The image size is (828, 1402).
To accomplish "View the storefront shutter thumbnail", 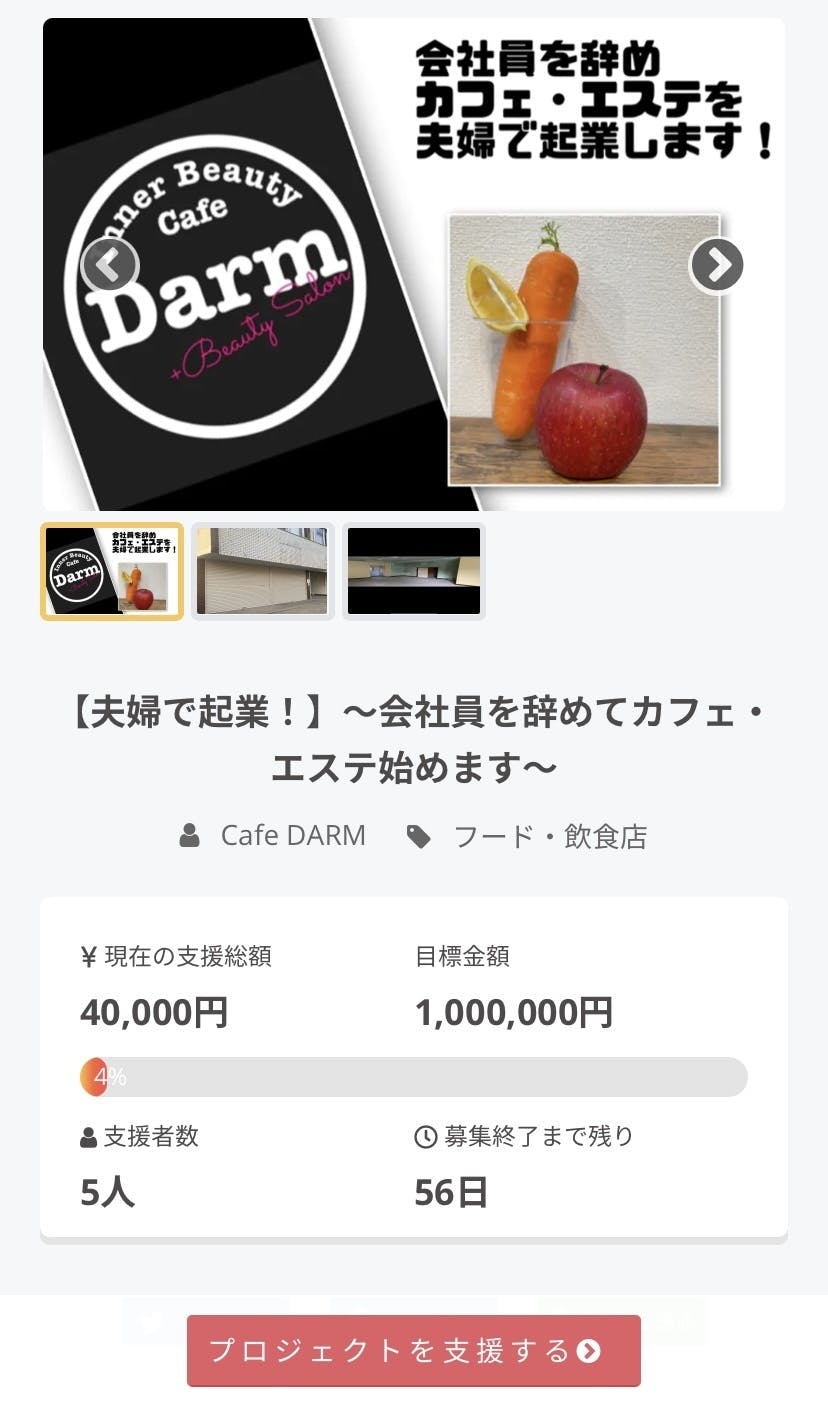I will point(262,571).
